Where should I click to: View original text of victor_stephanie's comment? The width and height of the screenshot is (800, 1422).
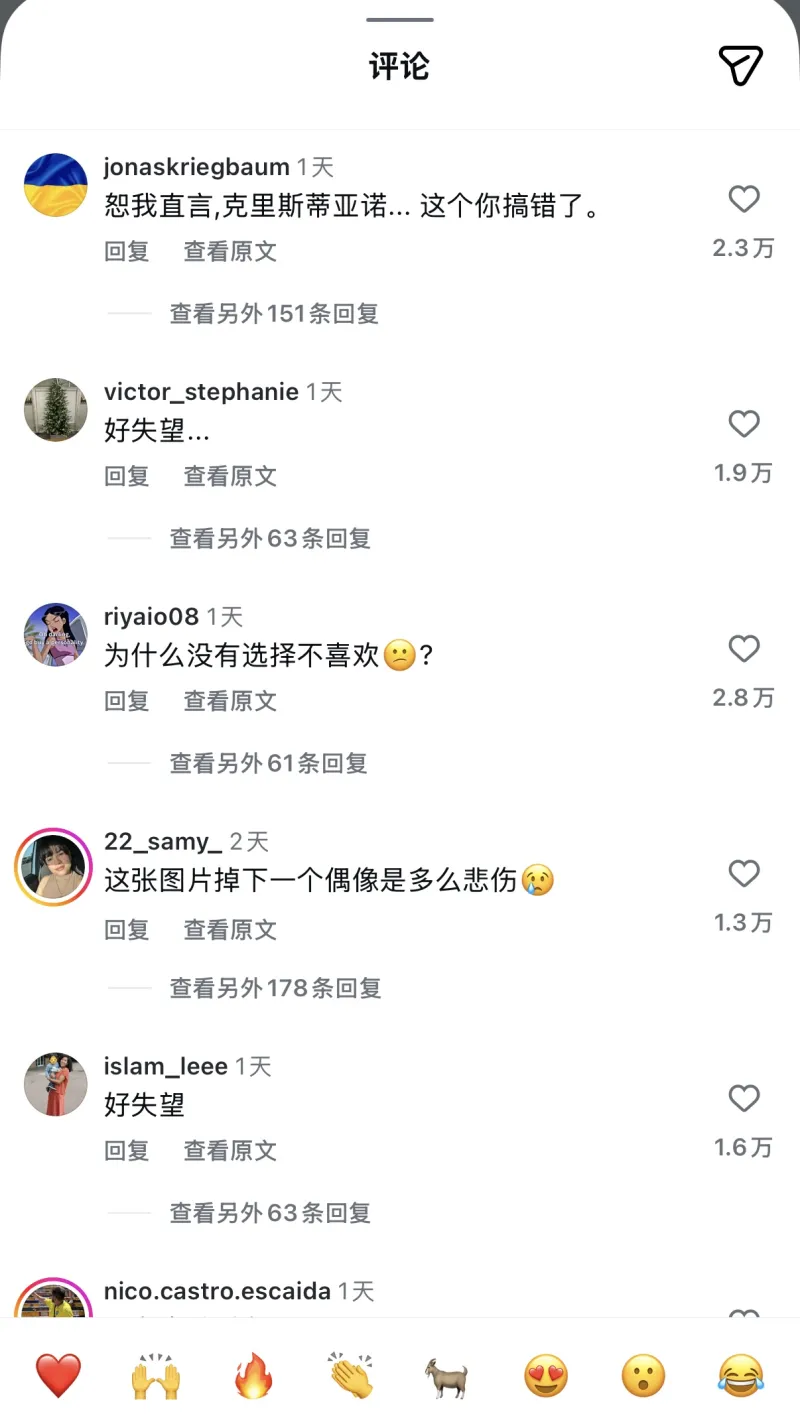tap(230, 477)
